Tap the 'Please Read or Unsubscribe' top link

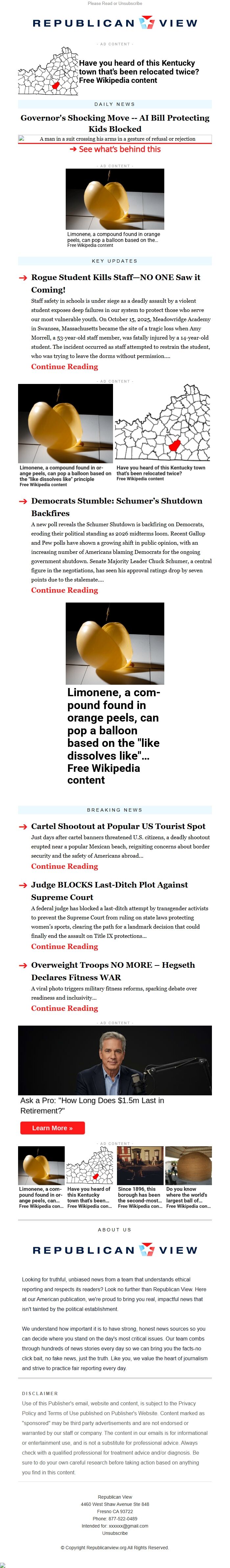coord(115,4)
